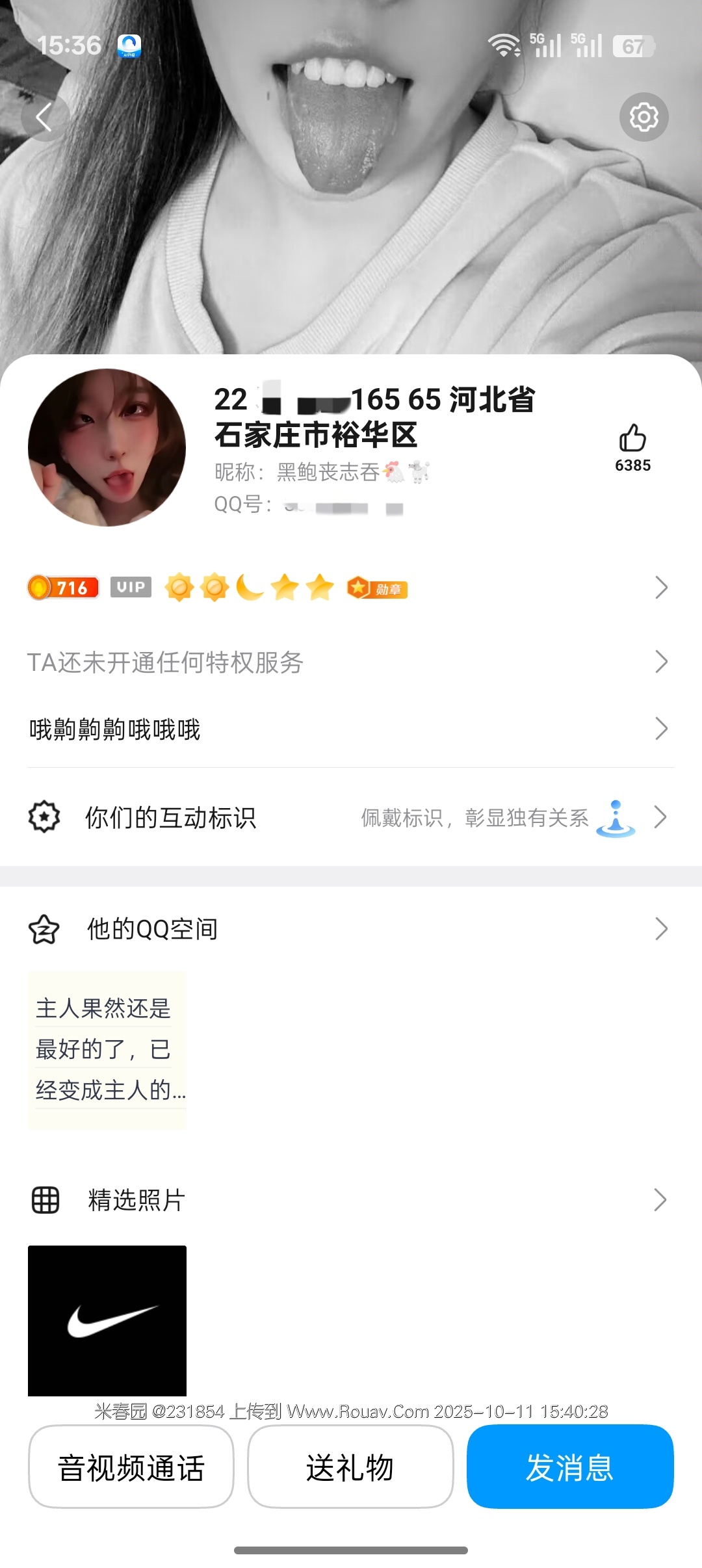This screenshot has height=1568, width=702.
Task: Open the level and medals row
Action: 351,588
